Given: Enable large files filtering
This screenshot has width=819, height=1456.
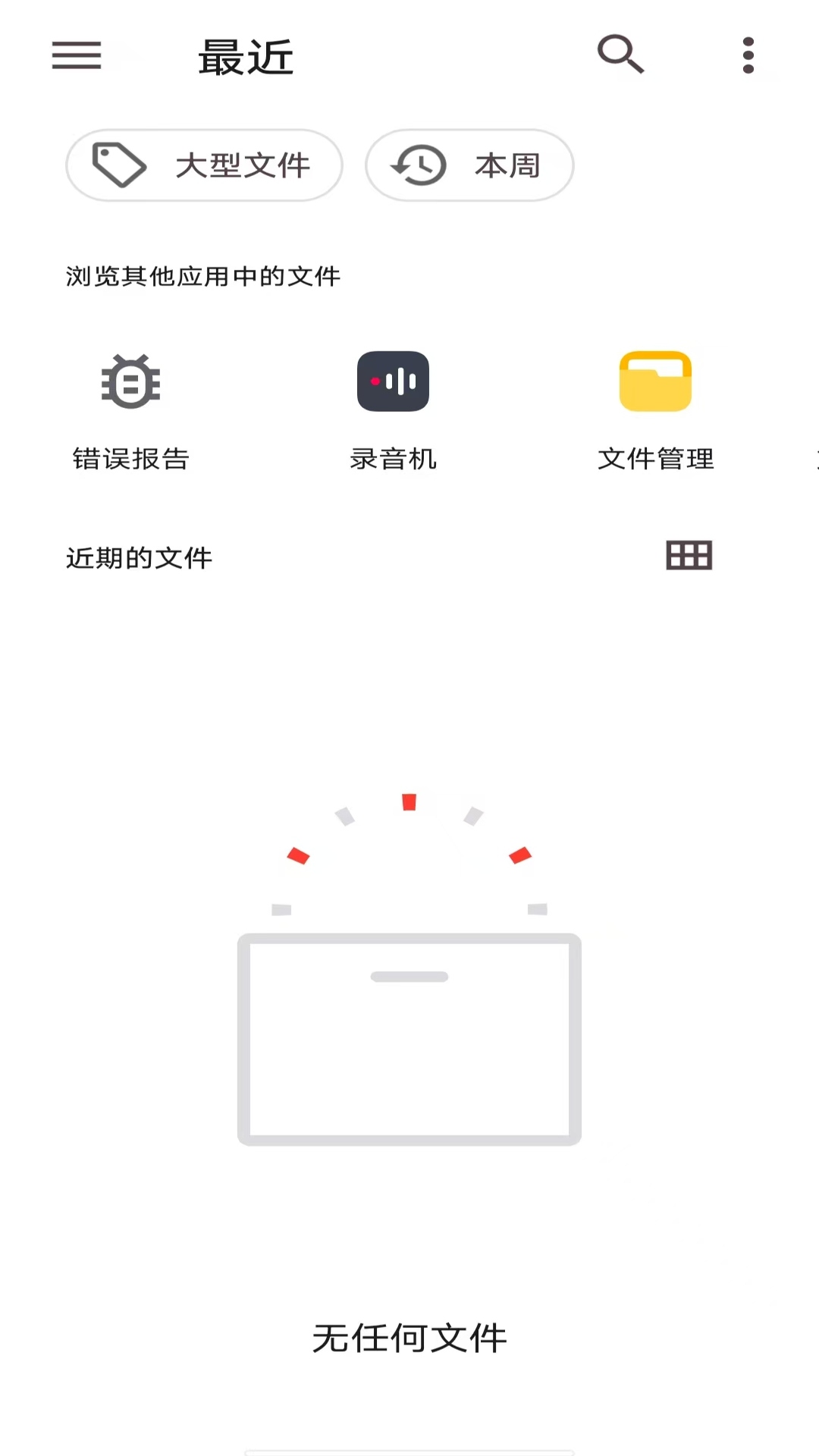Looking at the screenshot, I should (203, 165).
